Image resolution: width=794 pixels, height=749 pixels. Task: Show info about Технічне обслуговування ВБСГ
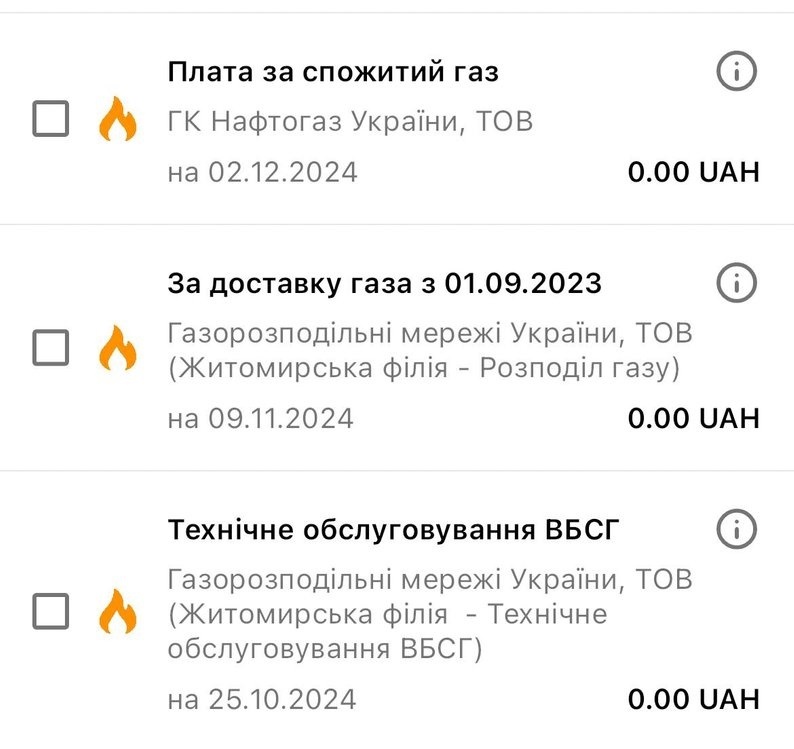click(x=736, y=527)
